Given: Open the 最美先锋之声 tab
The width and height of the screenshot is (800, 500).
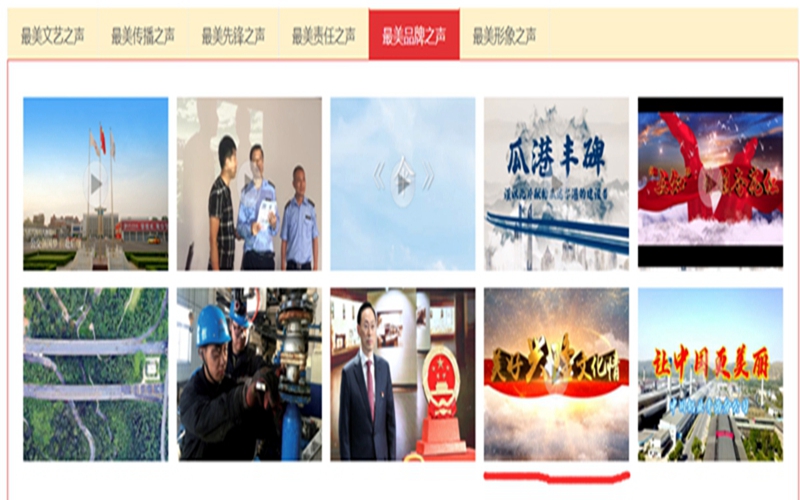Looking at the screenshot, I should click(233, 36).
